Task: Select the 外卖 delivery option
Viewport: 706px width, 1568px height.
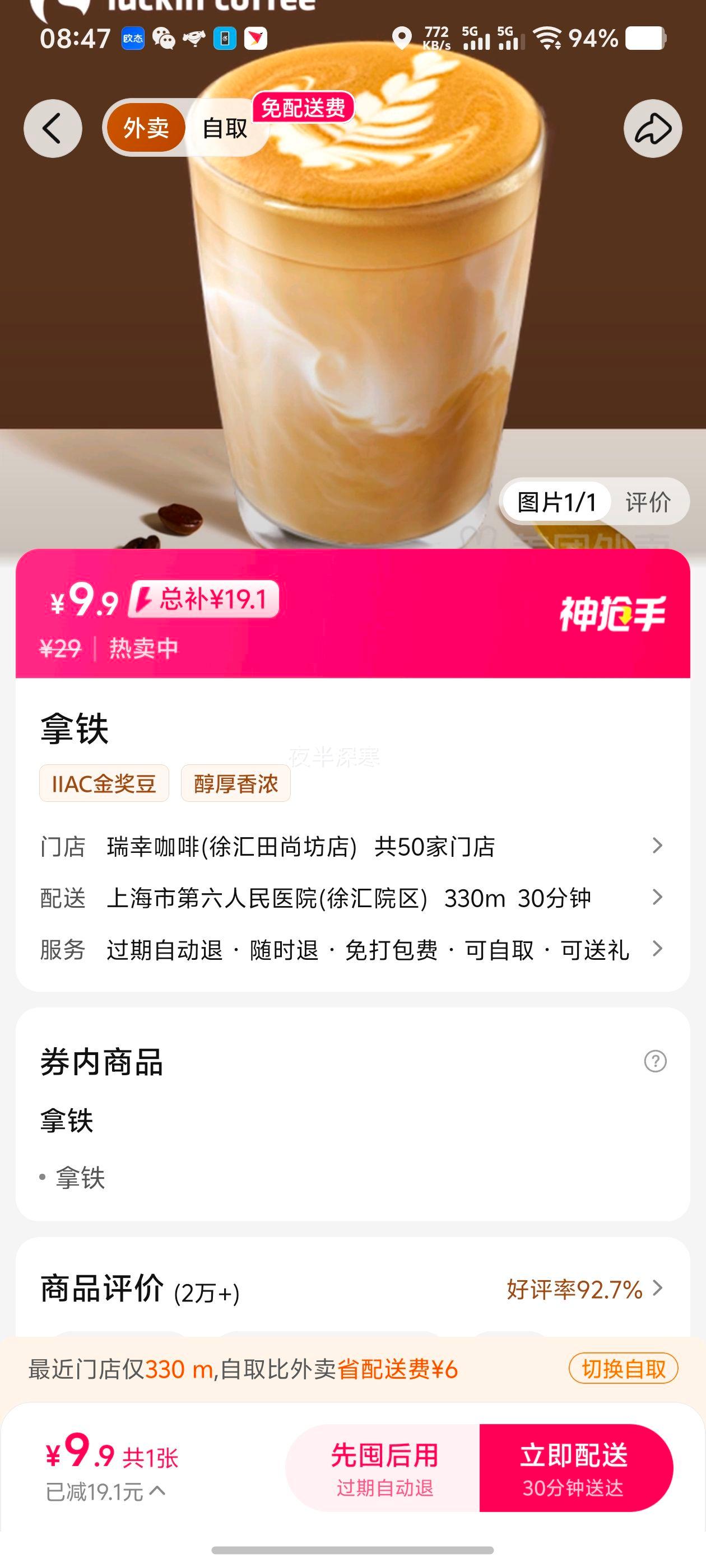Action: click(146, 128)
